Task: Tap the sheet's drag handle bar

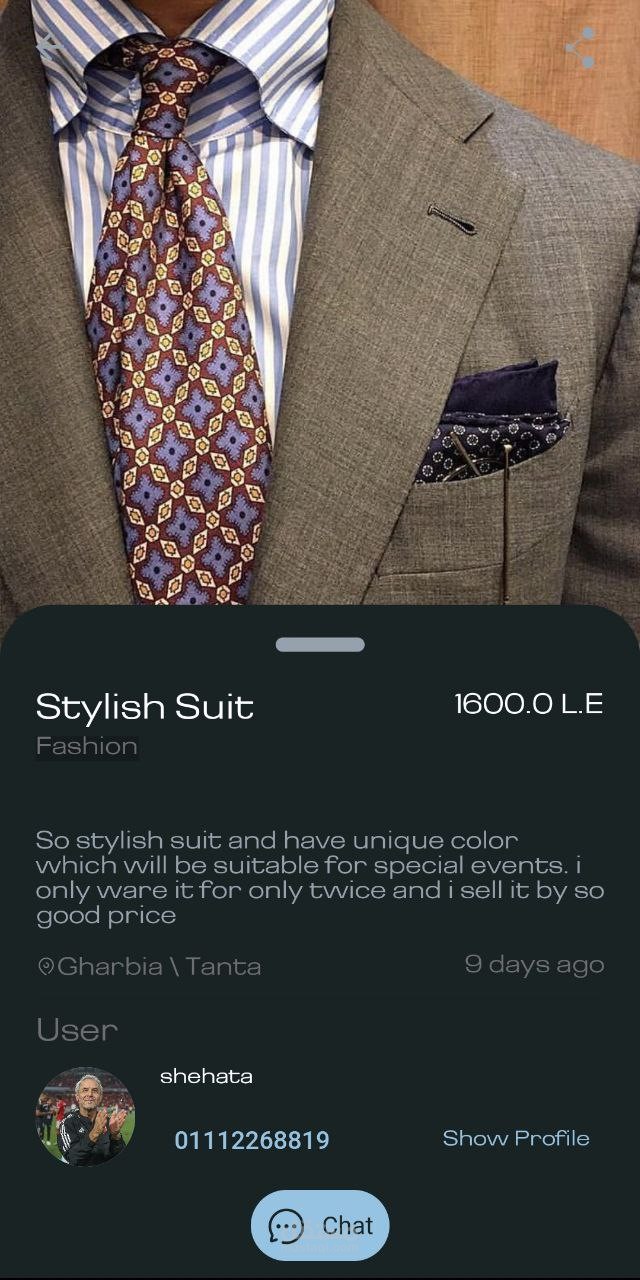Action: [x=320, y=645]
